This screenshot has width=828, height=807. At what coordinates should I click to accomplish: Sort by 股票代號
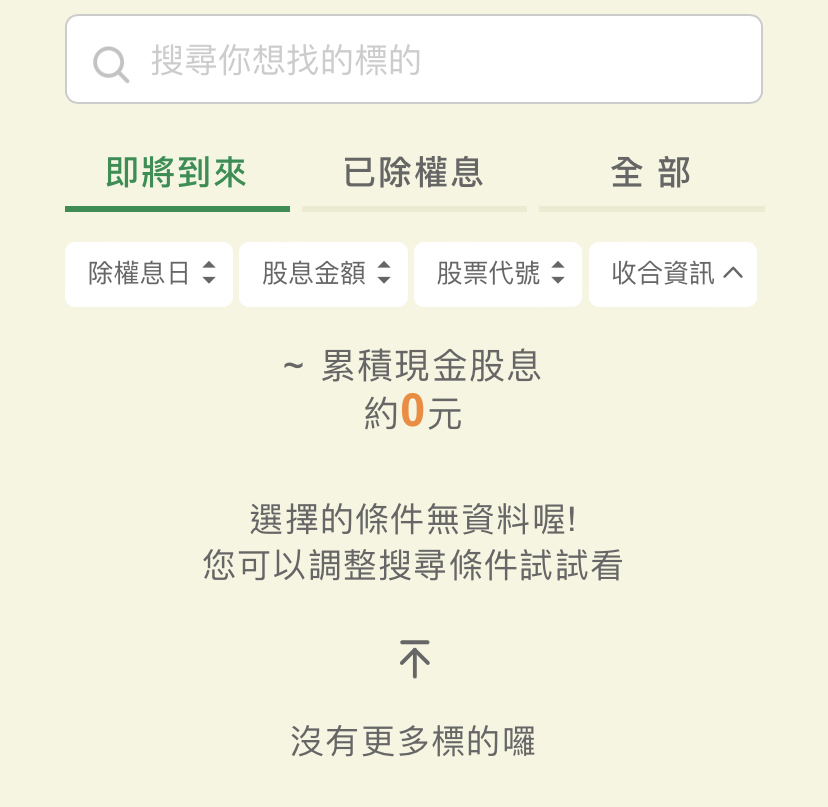coord(498,273)
